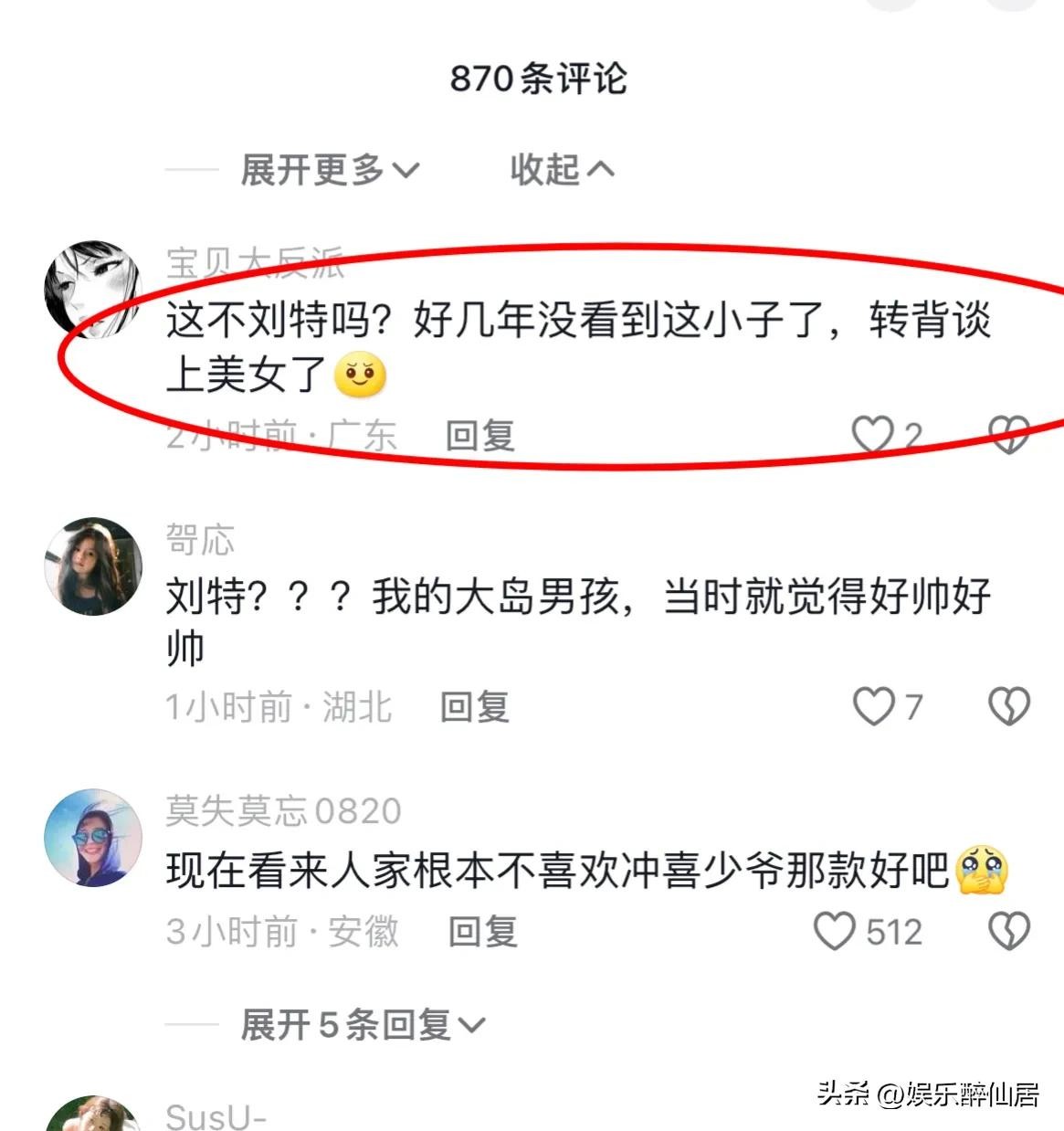Like 莫失莫忘0820's comment with 512 likes

coord(835,932)
